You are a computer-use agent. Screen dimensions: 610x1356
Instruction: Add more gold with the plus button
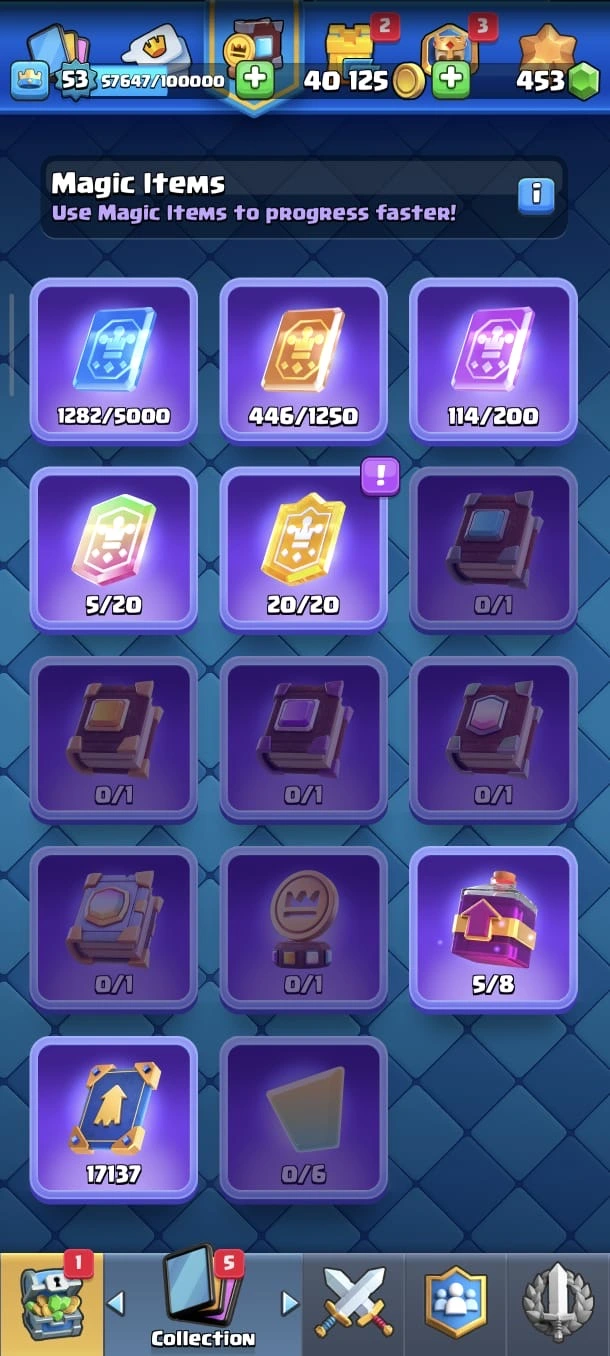coord(452,79)
